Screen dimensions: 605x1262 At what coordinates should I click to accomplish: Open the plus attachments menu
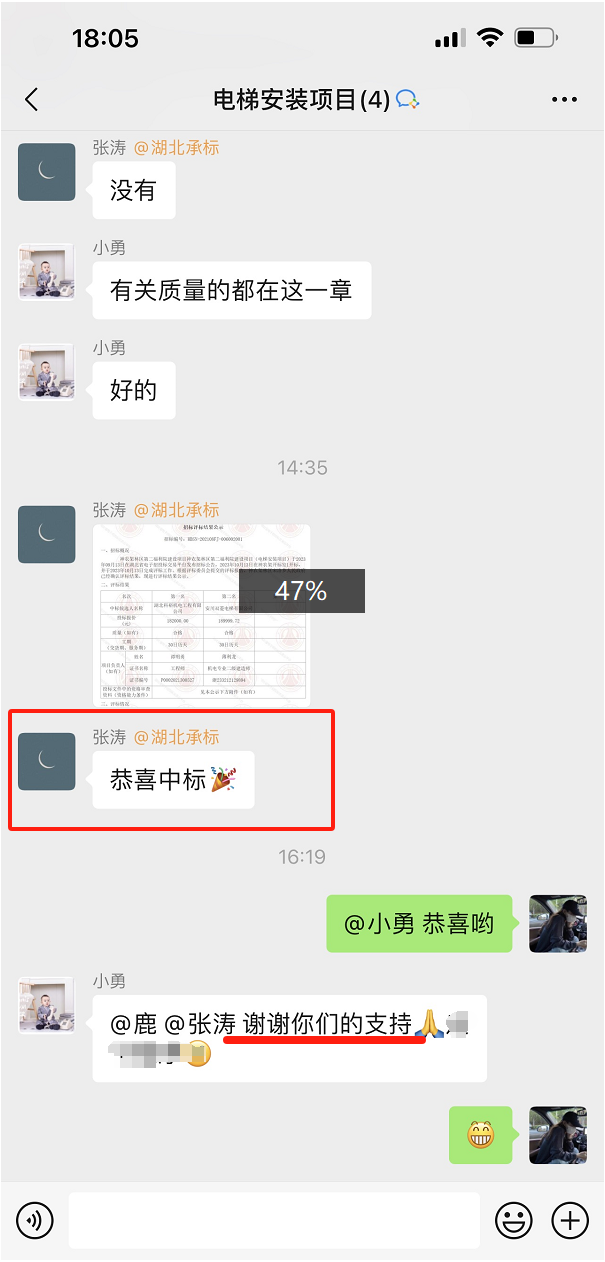(570, 1220)
